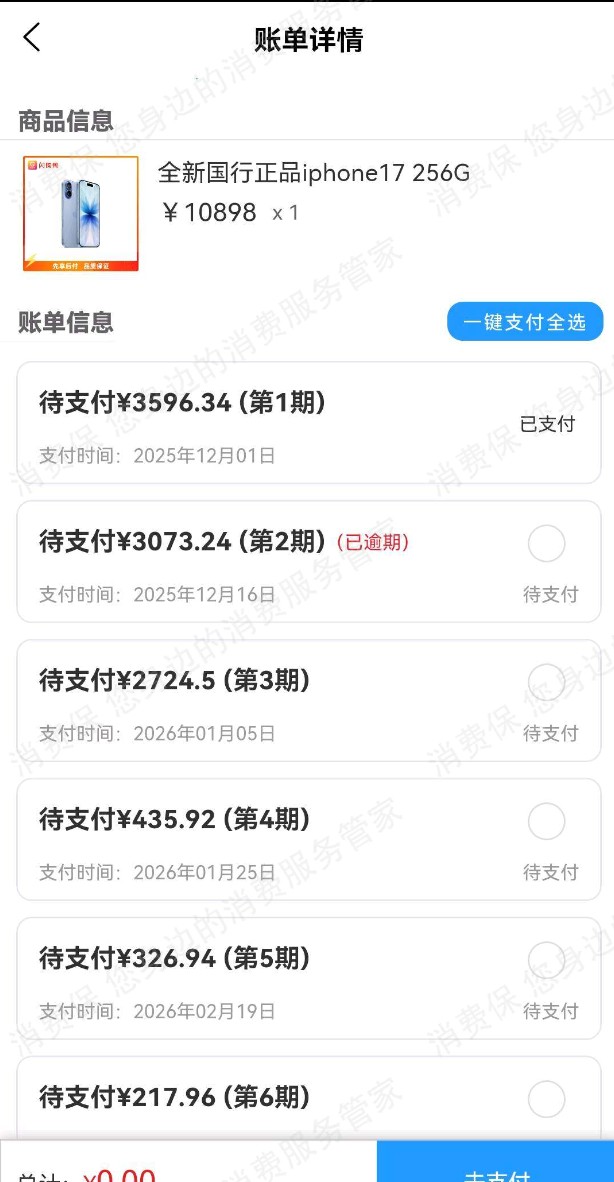
Task: Tap the 去支付 button to pay
Action: click(496, 1166)
